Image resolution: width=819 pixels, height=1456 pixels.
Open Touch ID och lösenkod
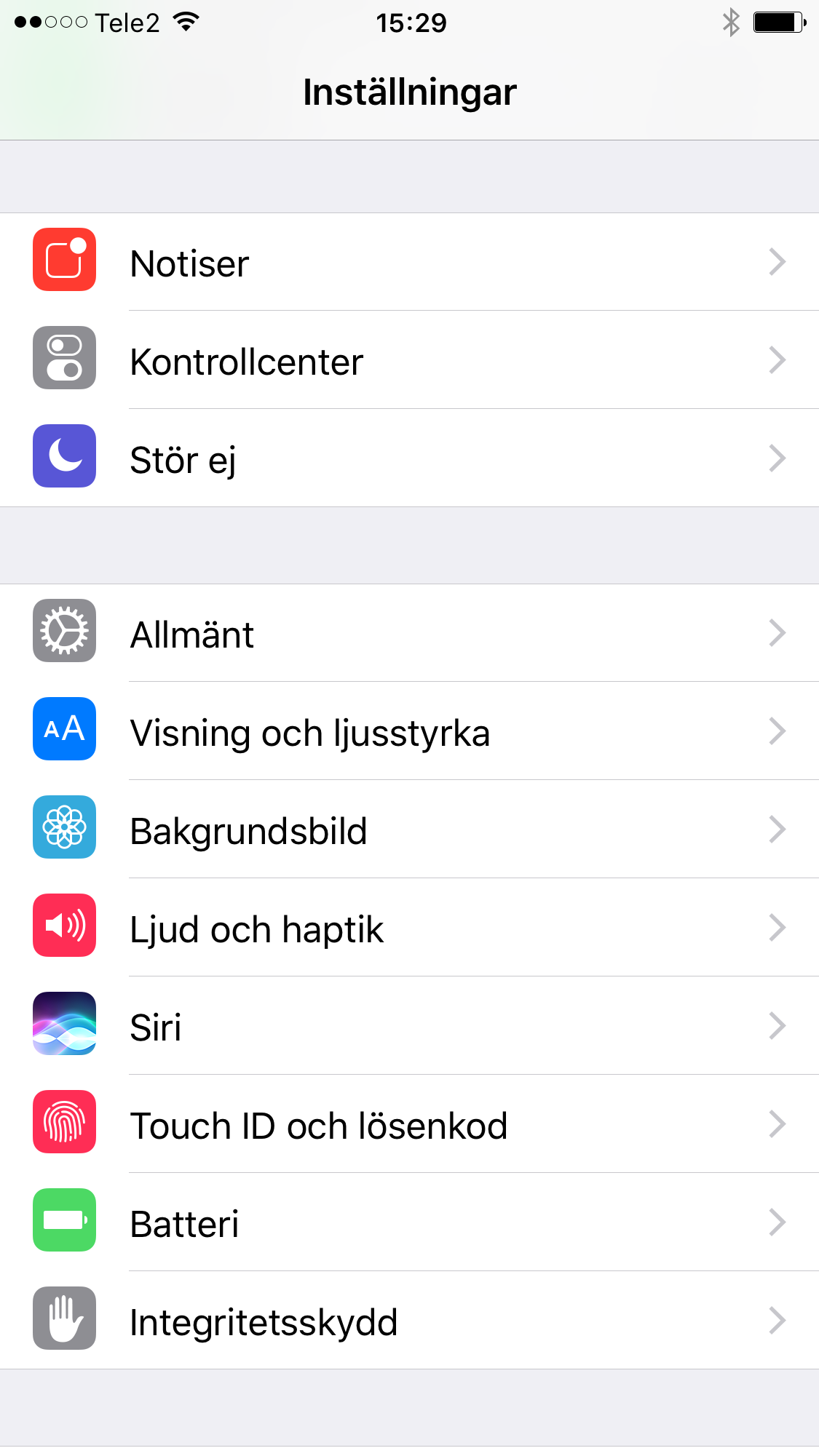coord(409,1124)
